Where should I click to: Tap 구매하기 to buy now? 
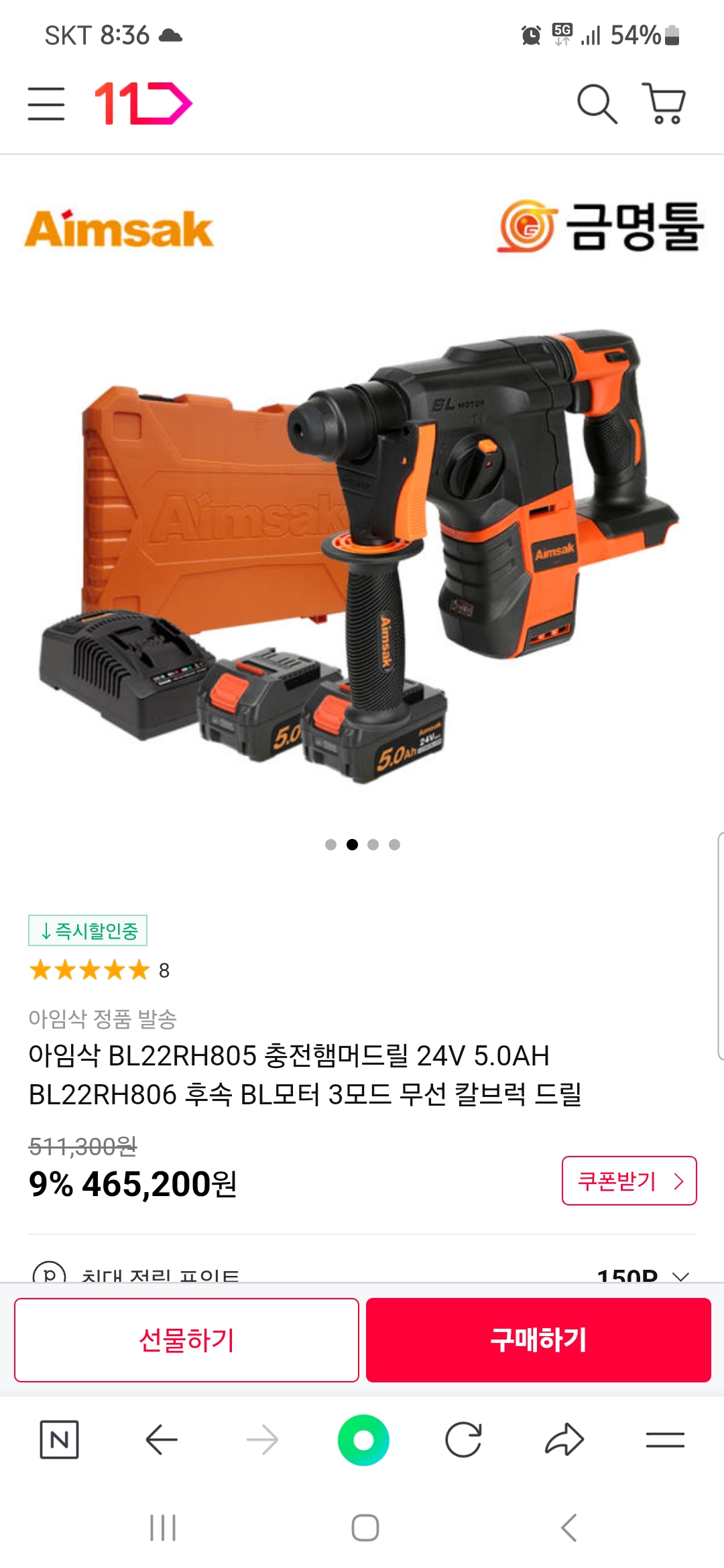tap(538, 1340)
